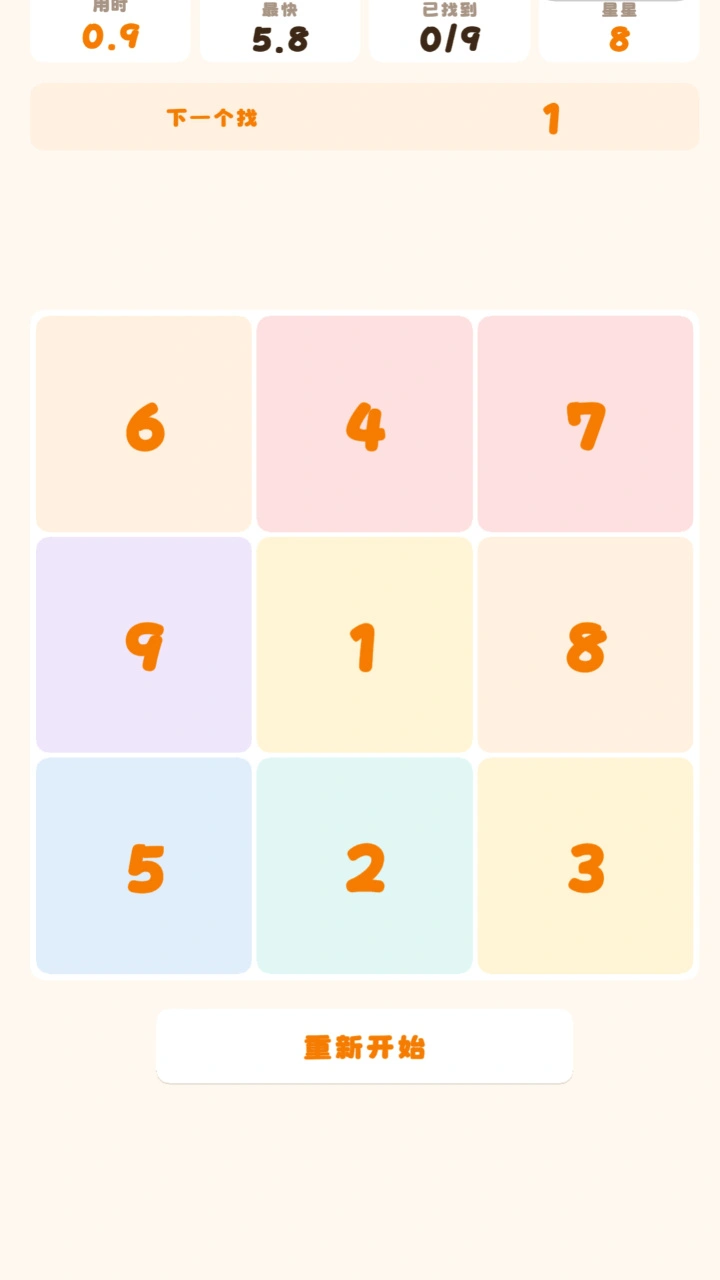Tap the number 9 tile
Viewport: 720px width, 1280px height.
point(144,645)
